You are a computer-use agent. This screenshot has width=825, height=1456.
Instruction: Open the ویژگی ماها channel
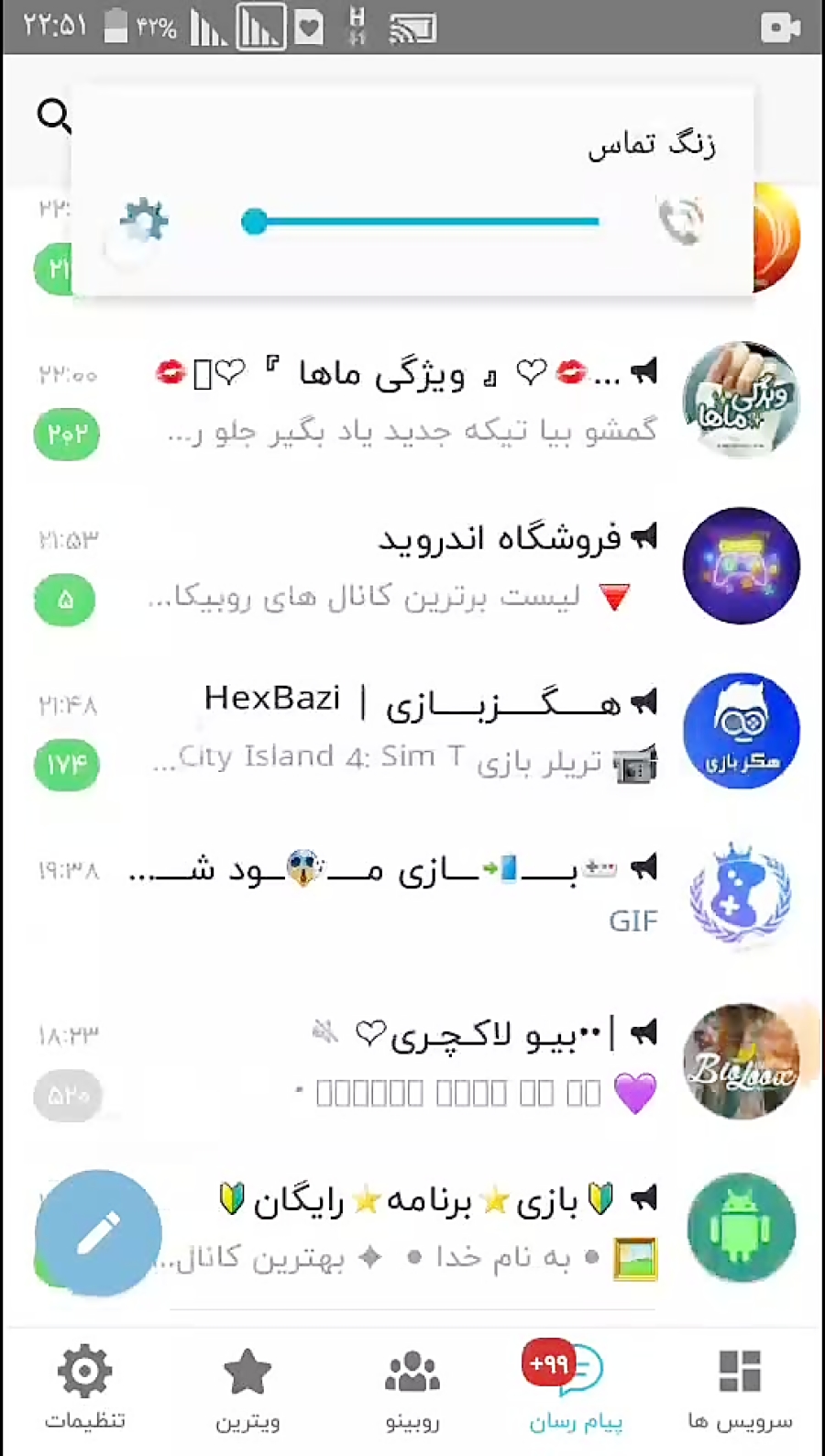point(412,400)
